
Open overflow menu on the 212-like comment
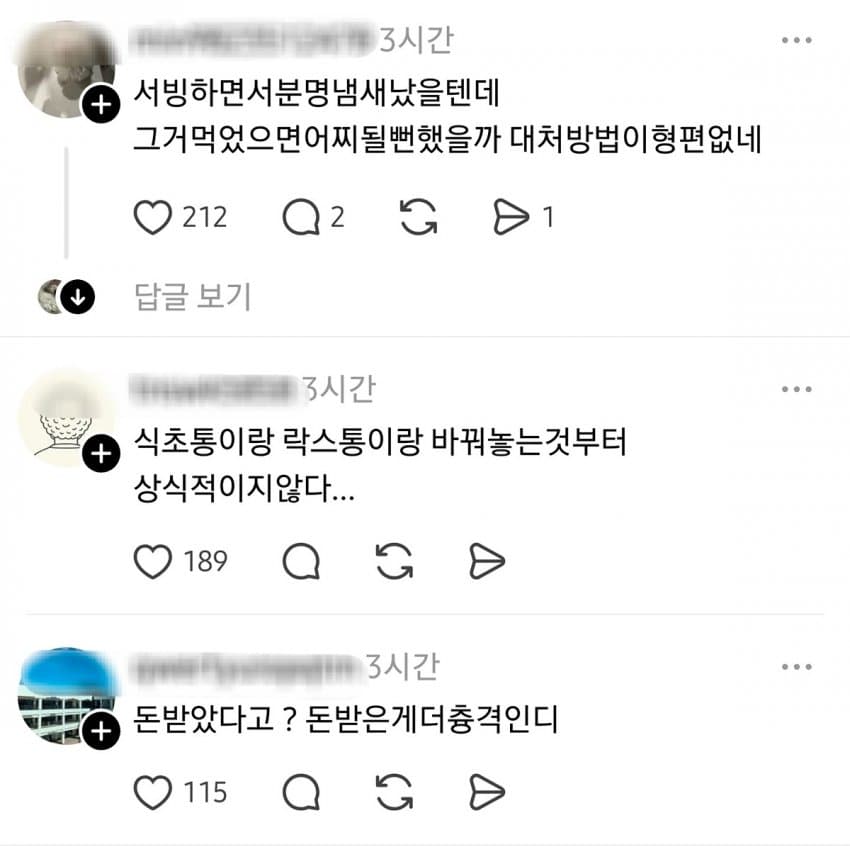click(x=797, y=41)
